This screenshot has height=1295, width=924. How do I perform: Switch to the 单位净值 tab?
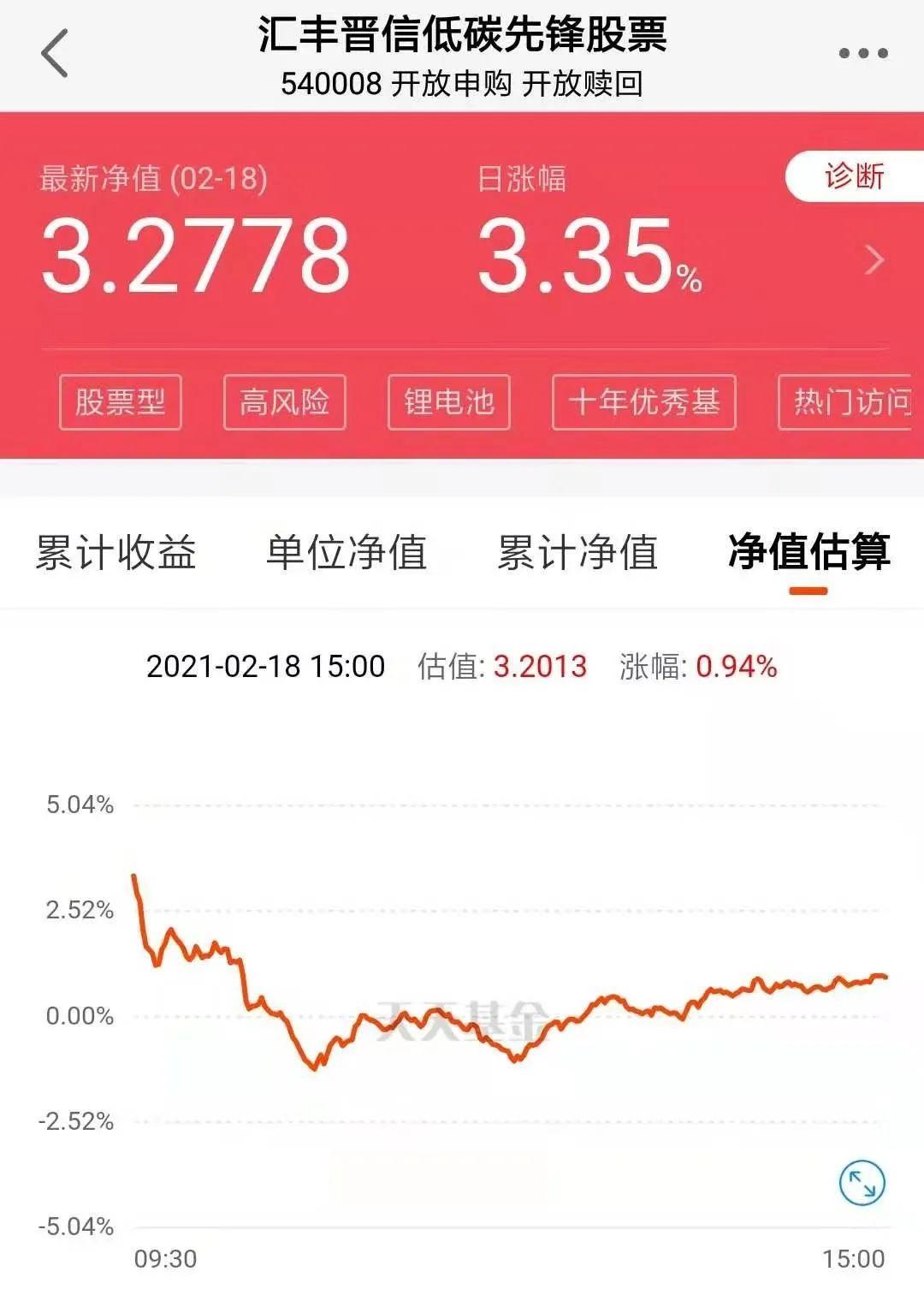click(x=346, y=552)
